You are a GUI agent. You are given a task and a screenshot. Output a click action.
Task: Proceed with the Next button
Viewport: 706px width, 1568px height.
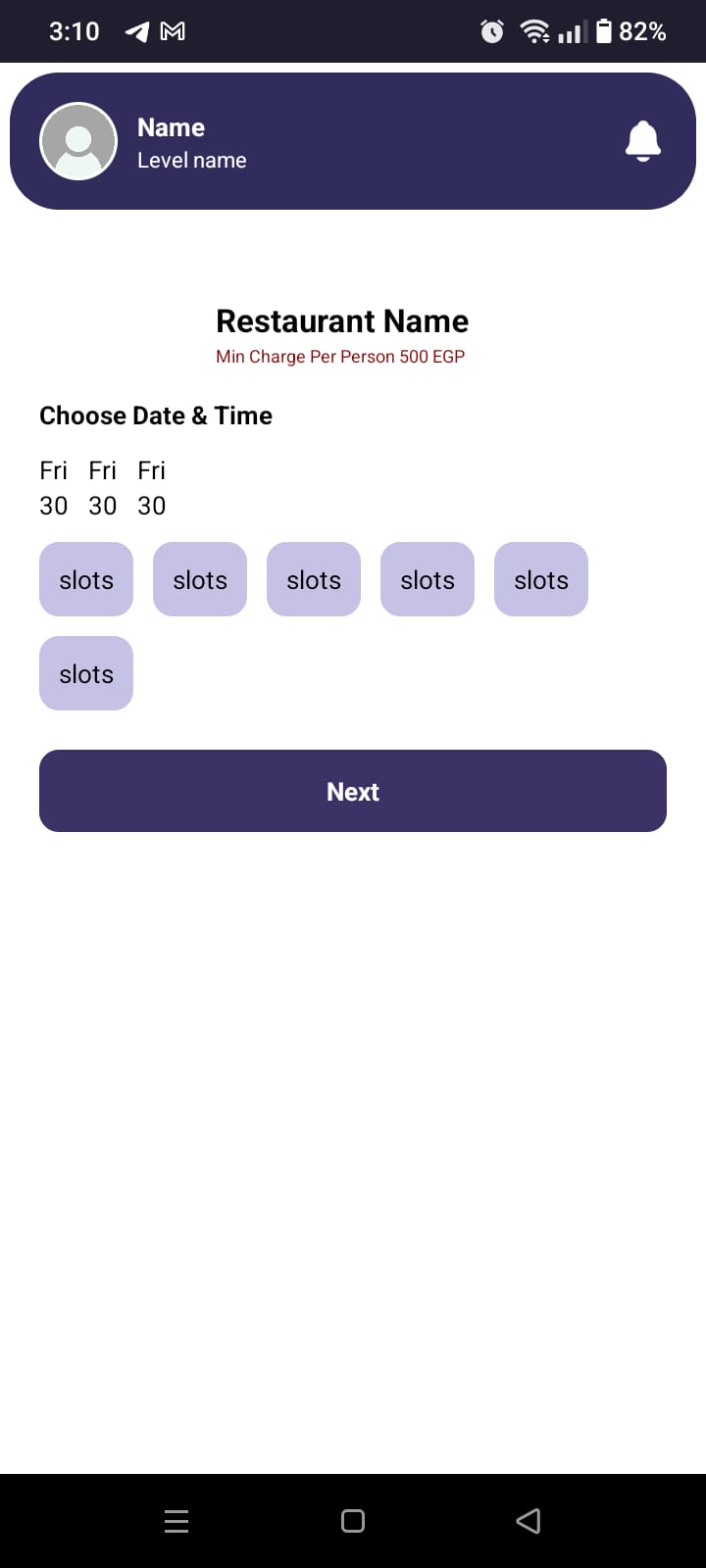click(353, 791)
